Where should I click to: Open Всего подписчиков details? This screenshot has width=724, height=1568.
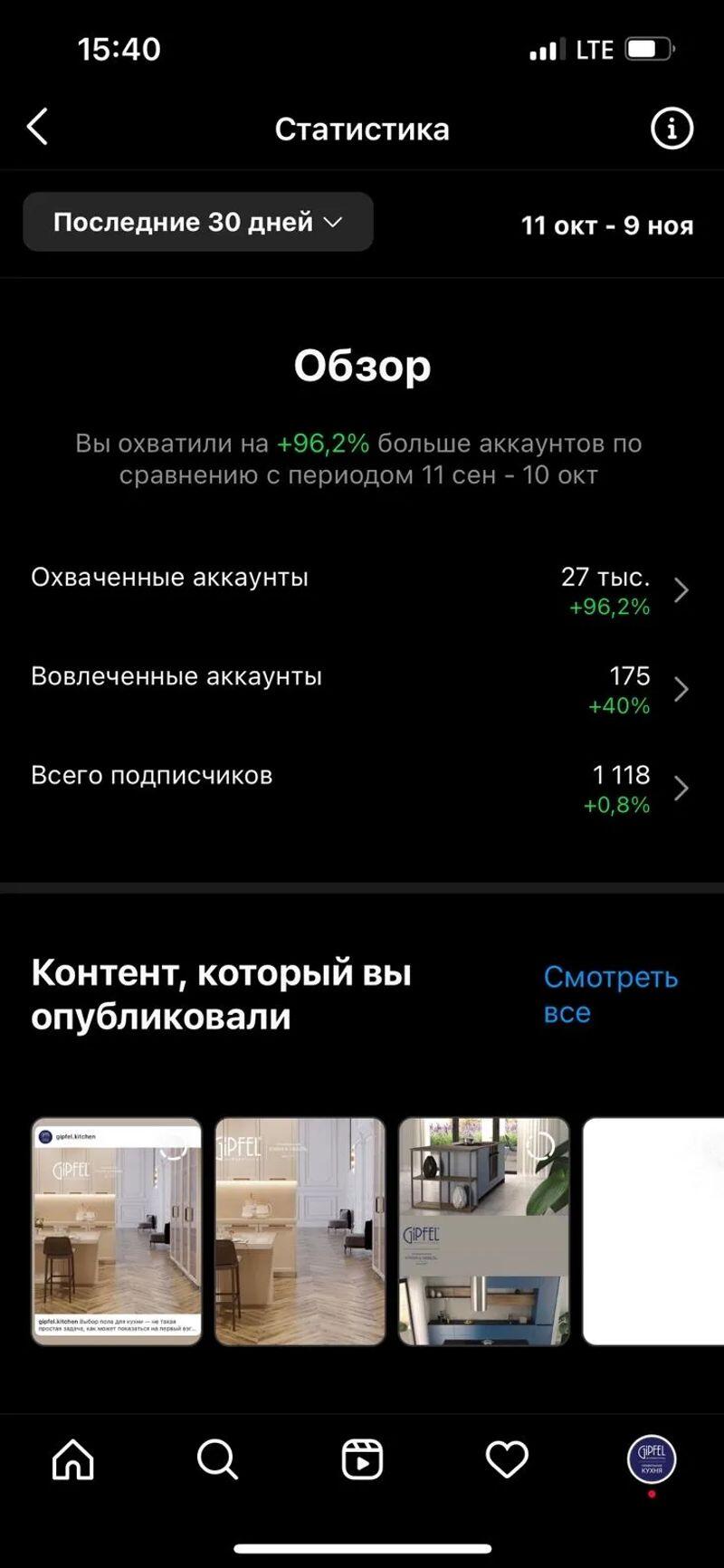[x=362, y=789]
